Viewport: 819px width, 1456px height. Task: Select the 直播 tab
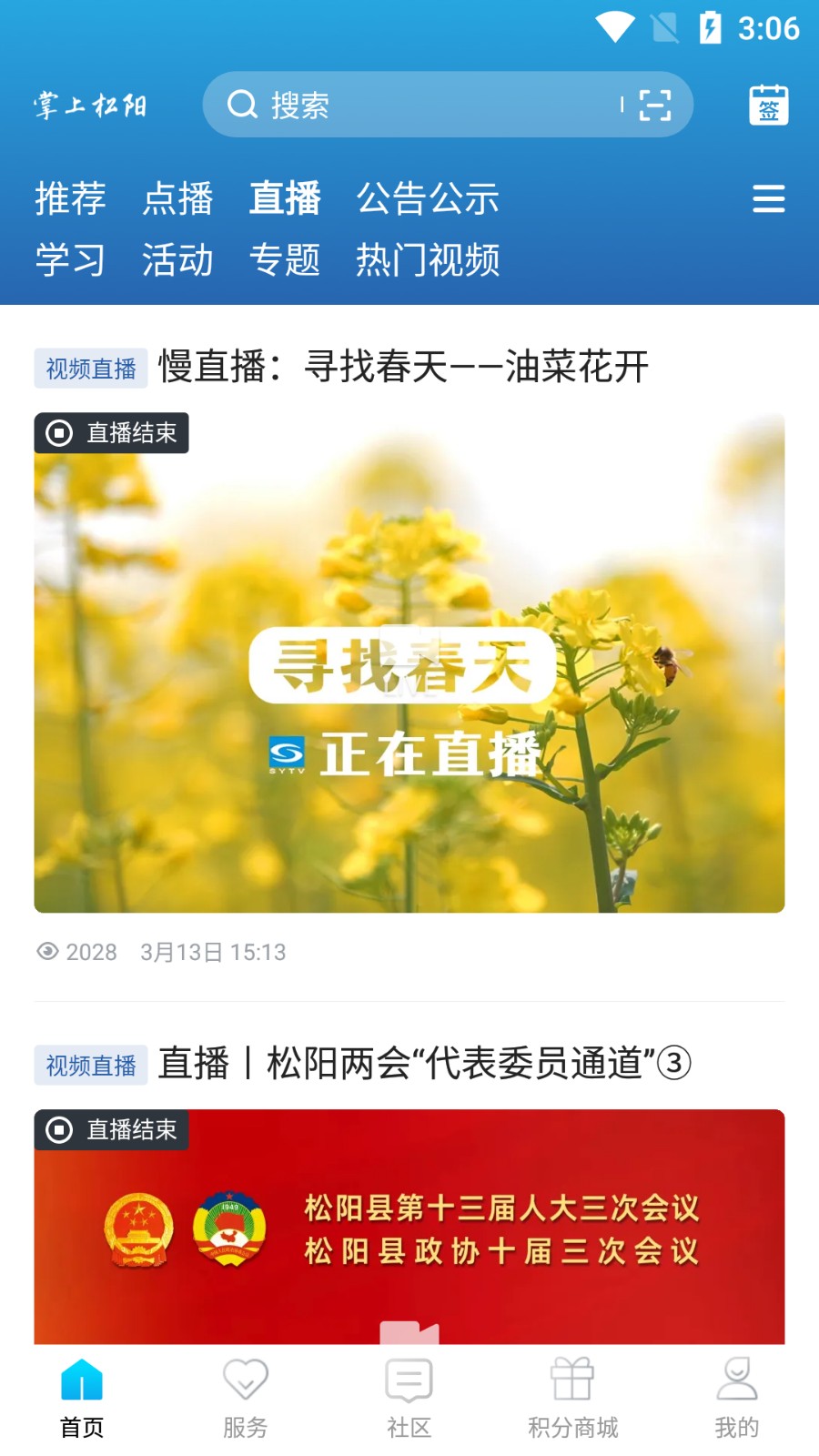tap(285, 198)
